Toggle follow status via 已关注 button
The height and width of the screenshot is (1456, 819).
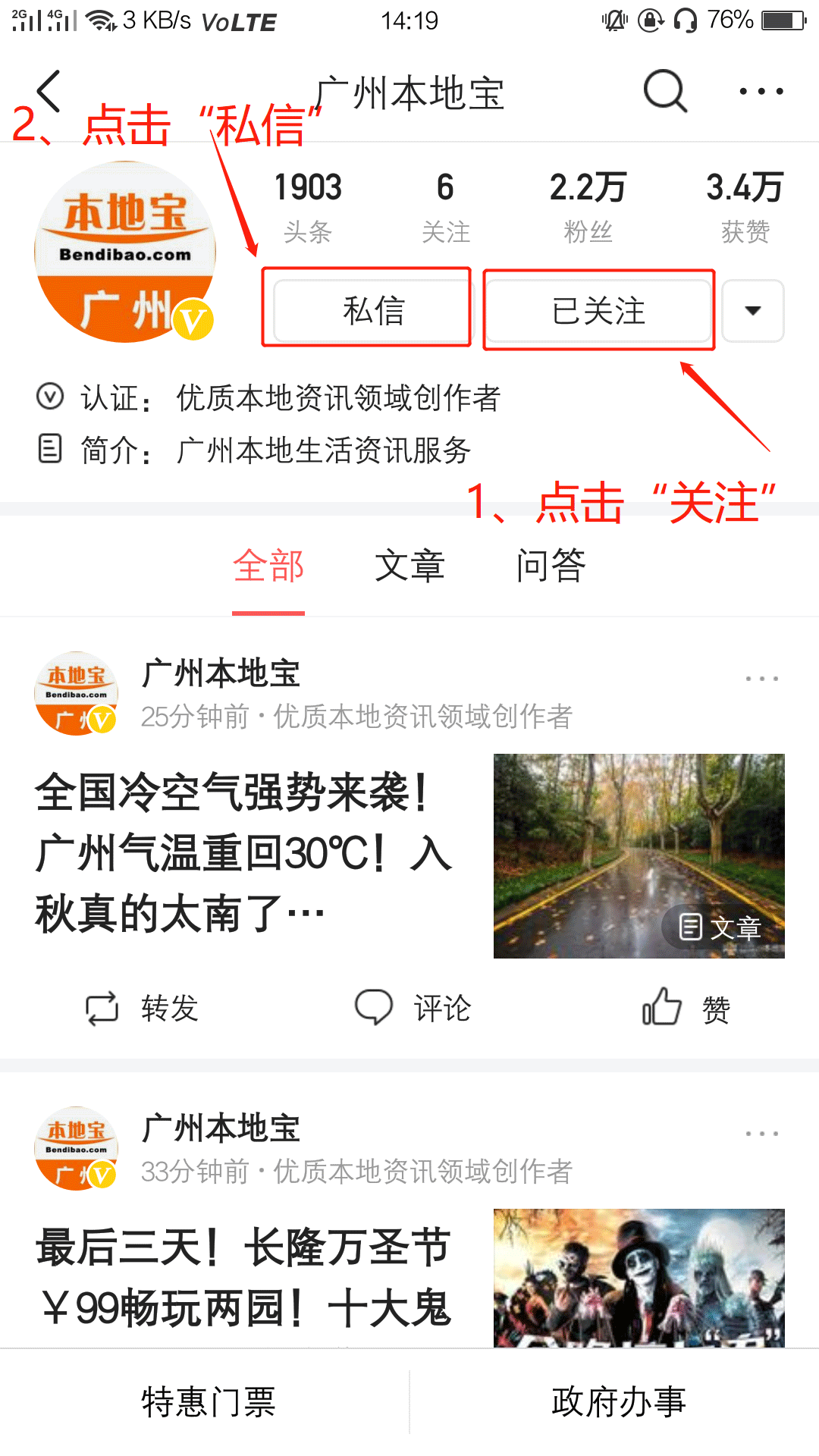click(x=598, y=310)
